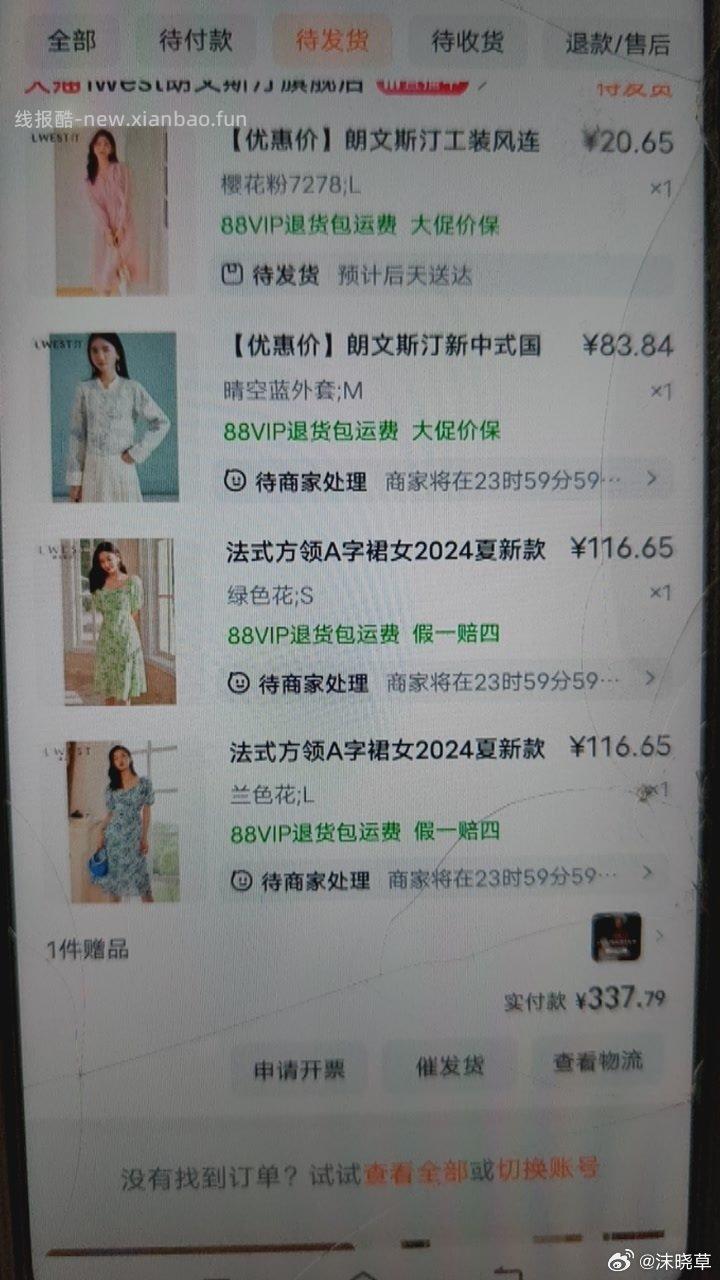Tap the clock icon beside 待发货 status
Screen dimensions: 720x1280
click(232, 276)
